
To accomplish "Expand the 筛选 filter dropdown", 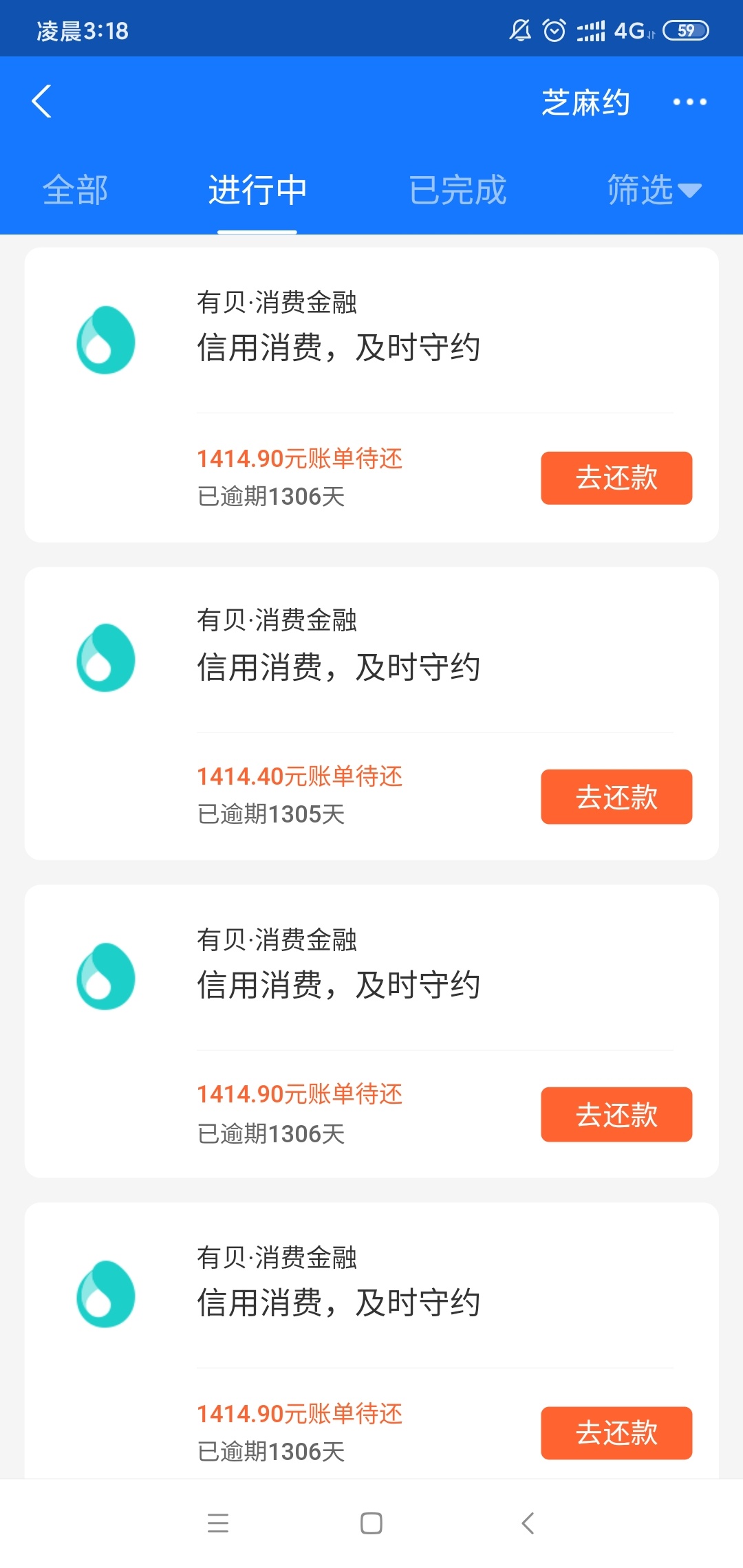I will point(654,190).
